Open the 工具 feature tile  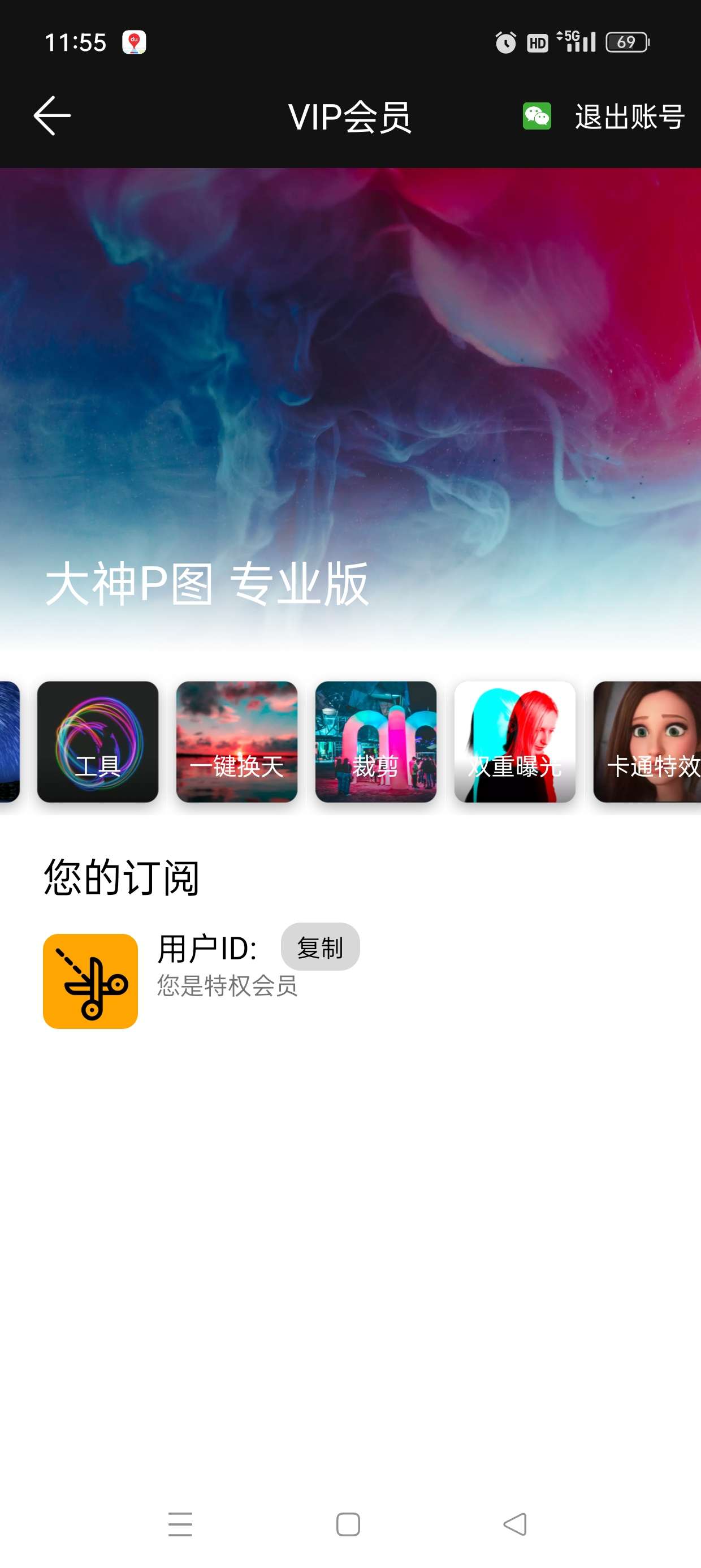tap(97, 742)
